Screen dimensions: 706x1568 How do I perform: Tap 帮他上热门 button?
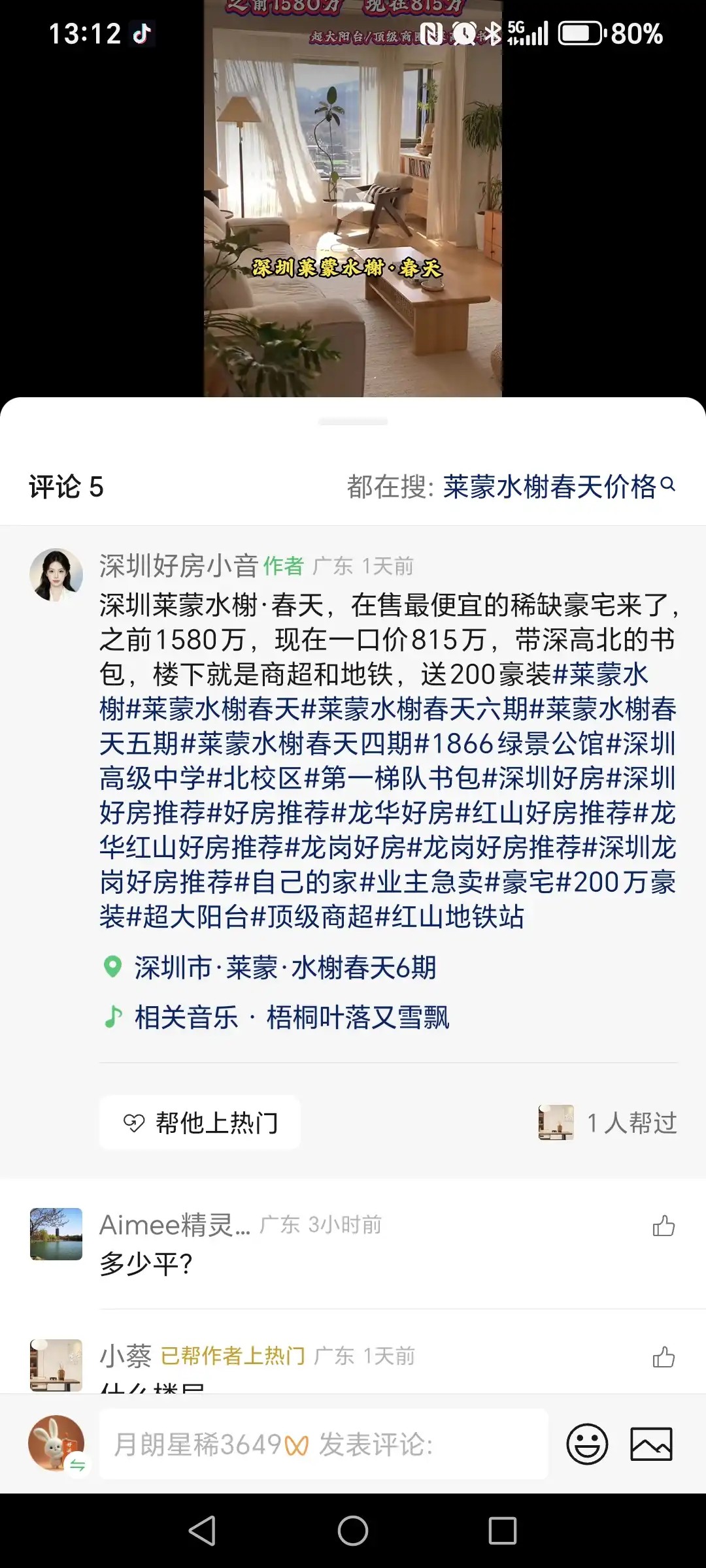pyautogui.click(x=200, y=1122)
